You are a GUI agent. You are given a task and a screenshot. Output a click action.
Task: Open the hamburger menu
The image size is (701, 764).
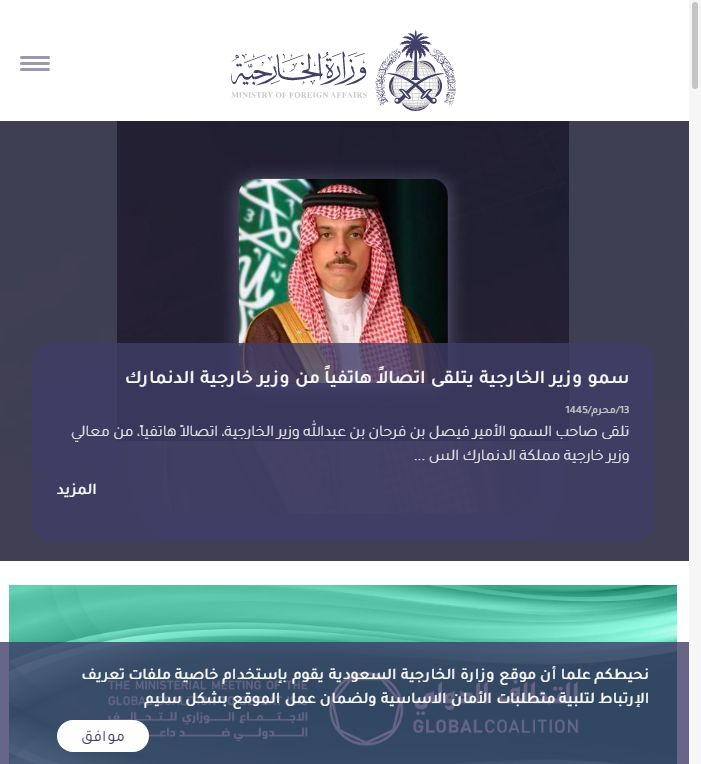pyautogui.click(x=35, y=64)
